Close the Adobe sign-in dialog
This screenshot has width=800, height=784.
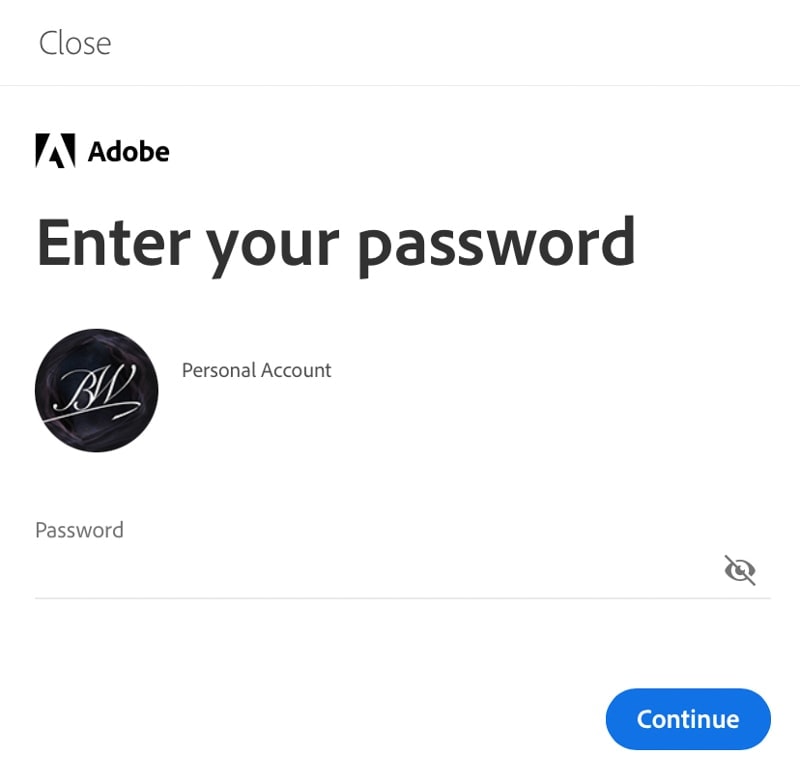coord(74,43)
